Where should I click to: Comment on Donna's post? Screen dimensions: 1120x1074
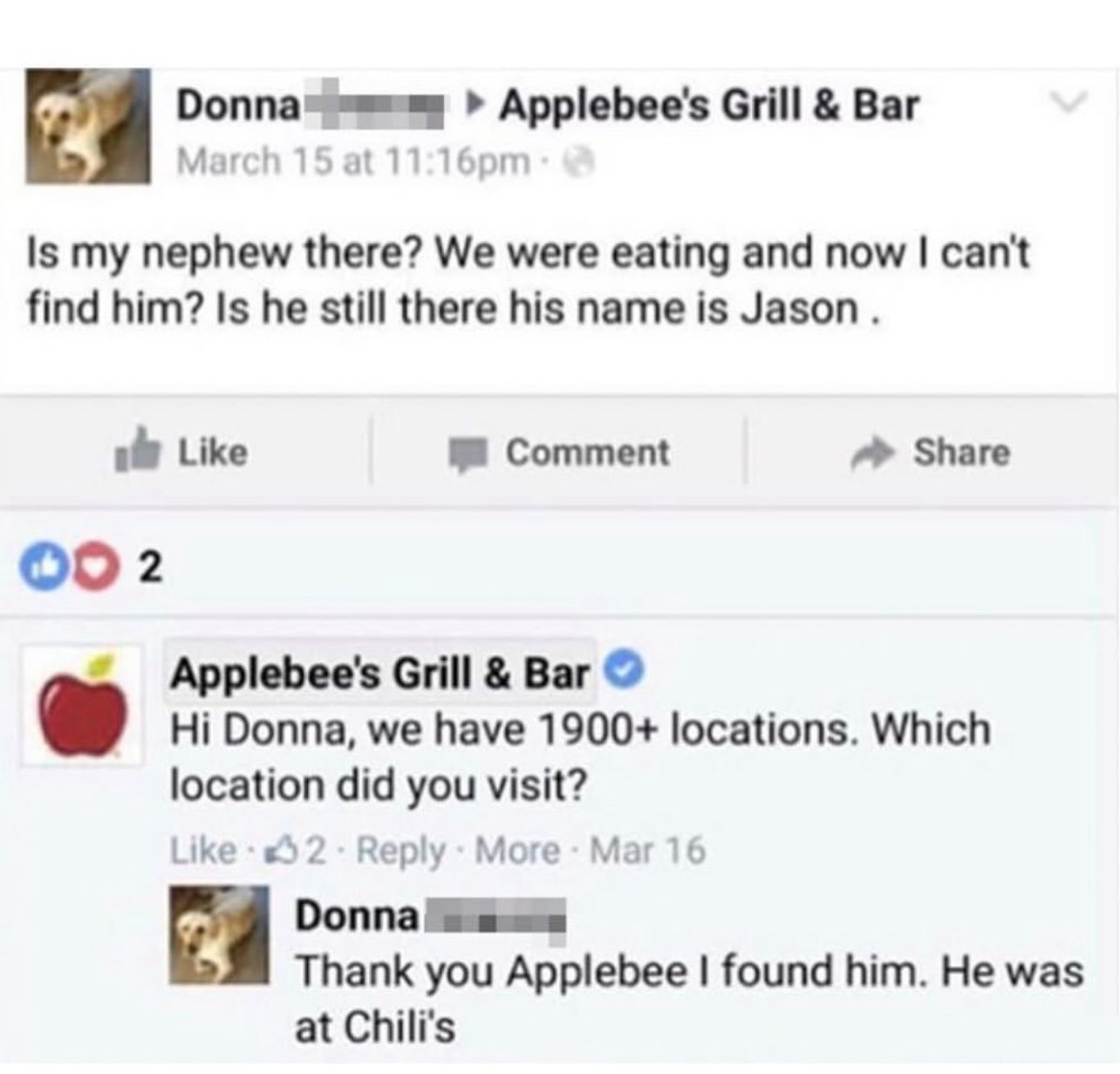[560, 453]
